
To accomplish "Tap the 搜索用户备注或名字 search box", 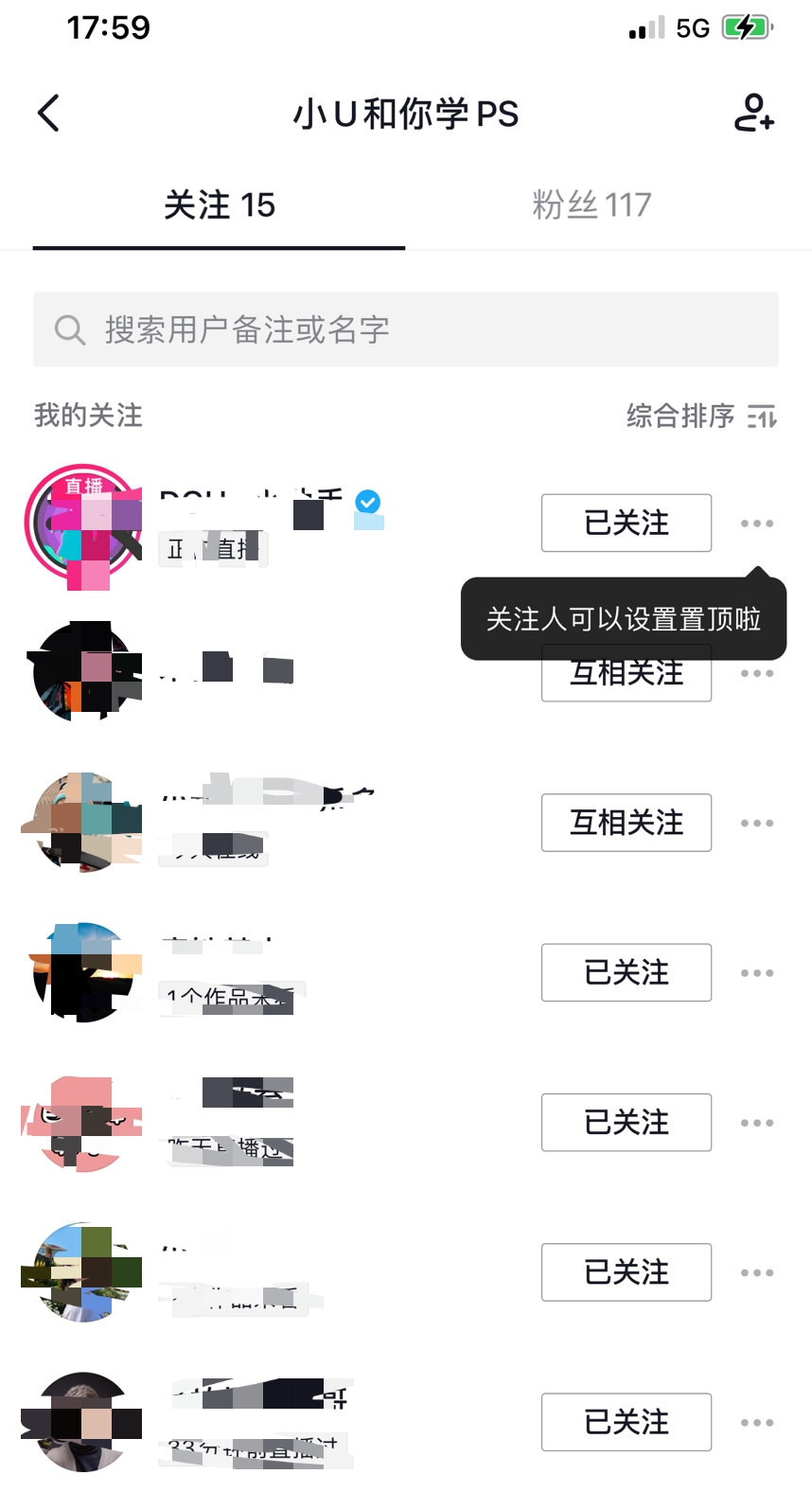I will (405, 329).
